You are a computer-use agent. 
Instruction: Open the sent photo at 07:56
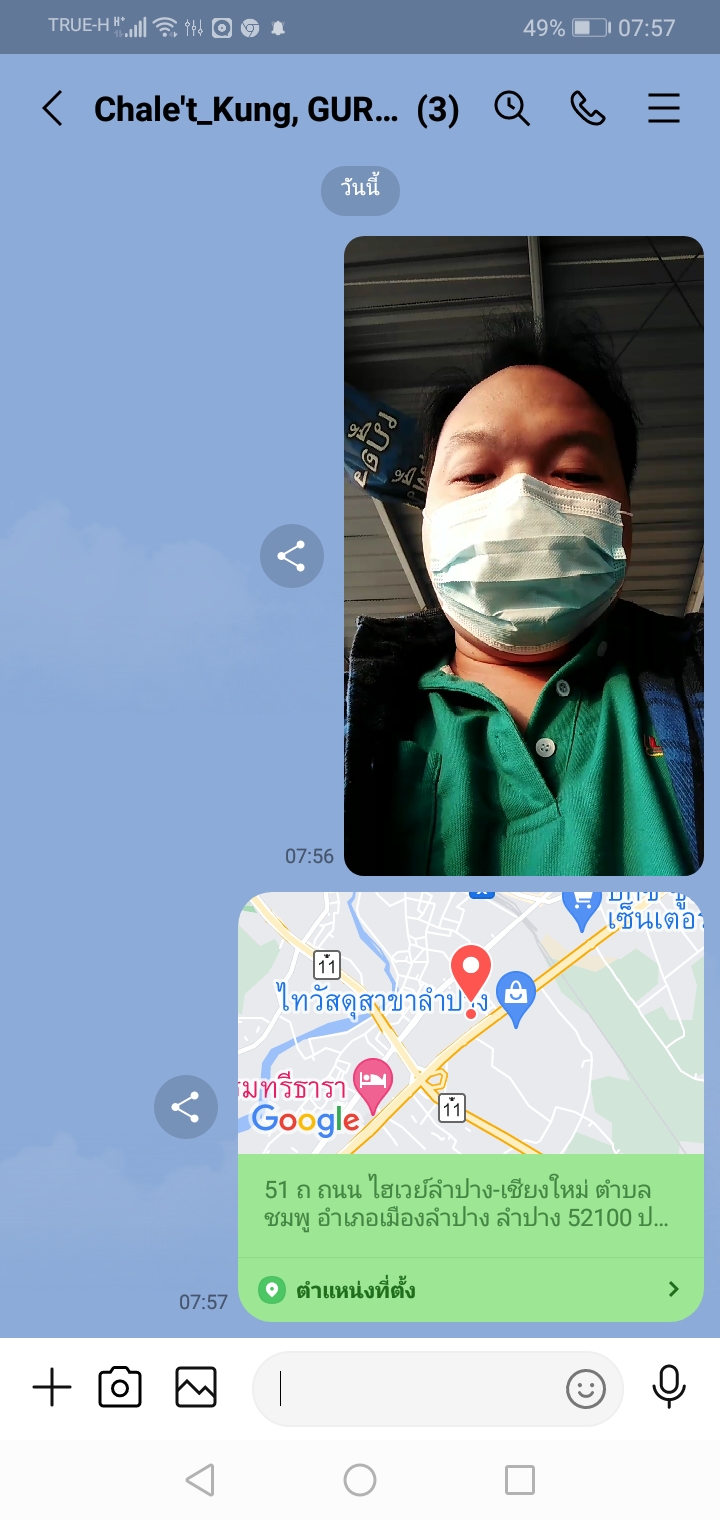pos(523,556)
